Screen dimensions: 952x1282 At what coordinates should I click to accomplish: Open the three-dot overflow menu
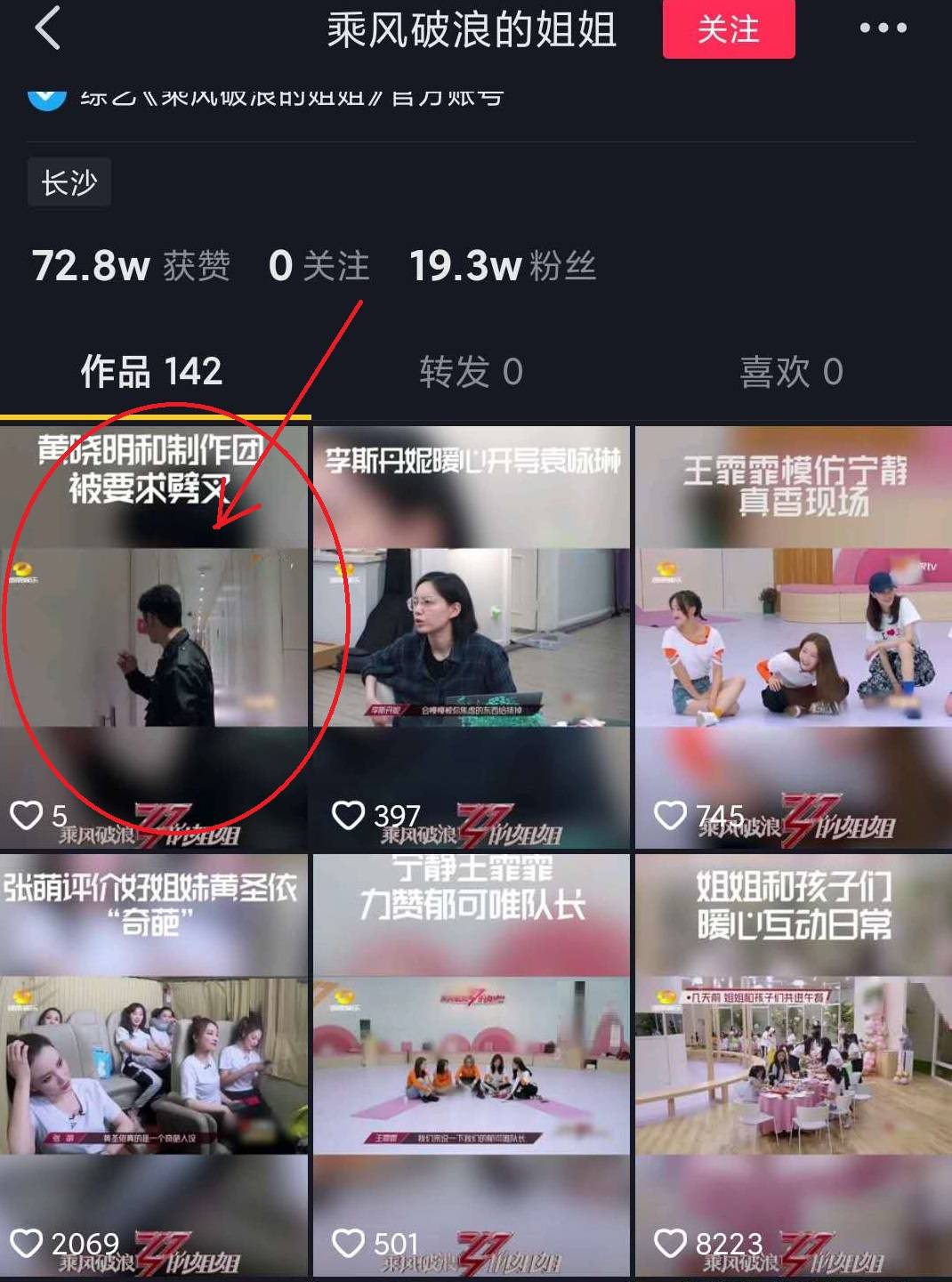click(x=883, y=28)
